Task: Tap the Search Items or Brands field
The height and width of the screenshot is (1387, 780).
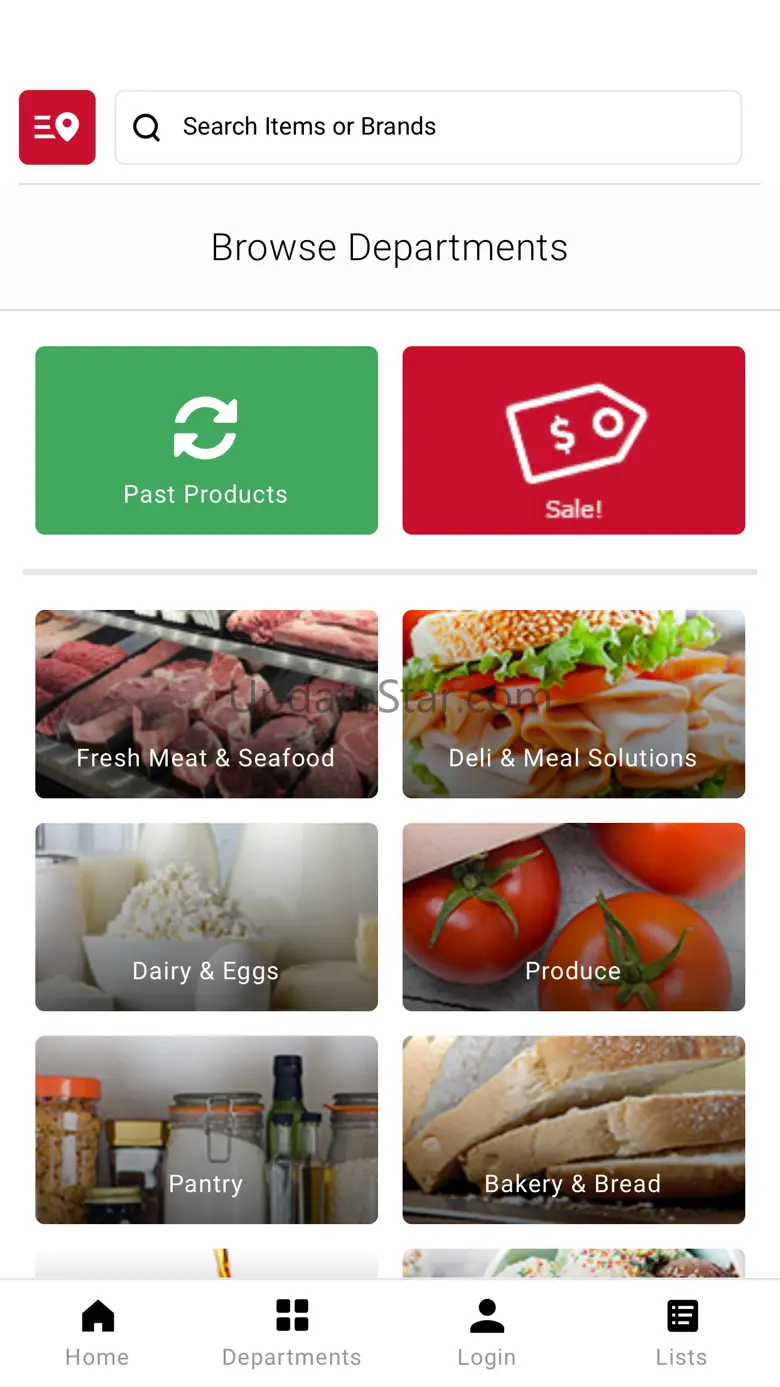Action: 428,127
